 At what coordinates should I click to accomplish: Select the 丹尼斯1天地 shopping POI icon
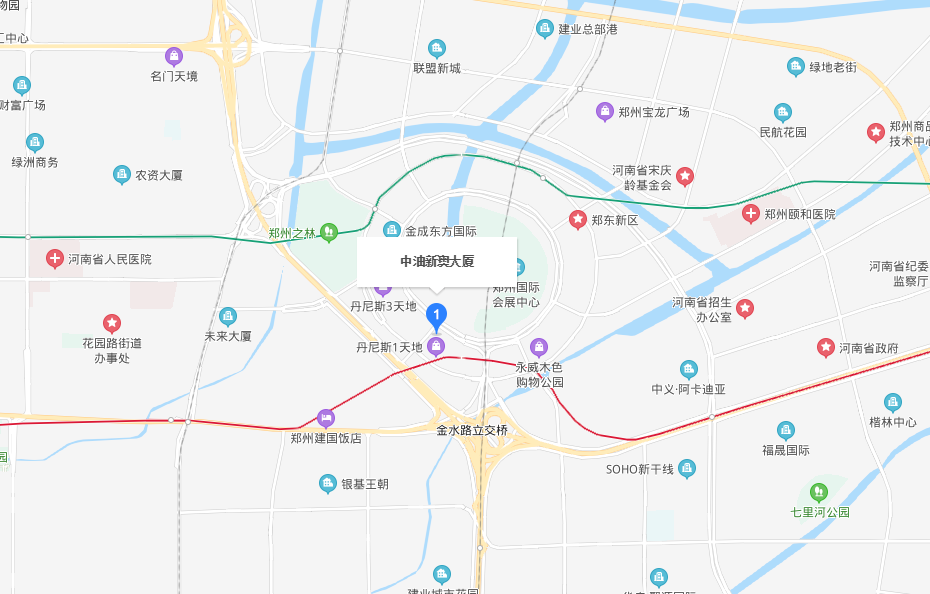pyautogui.click(x=436, y=347)
